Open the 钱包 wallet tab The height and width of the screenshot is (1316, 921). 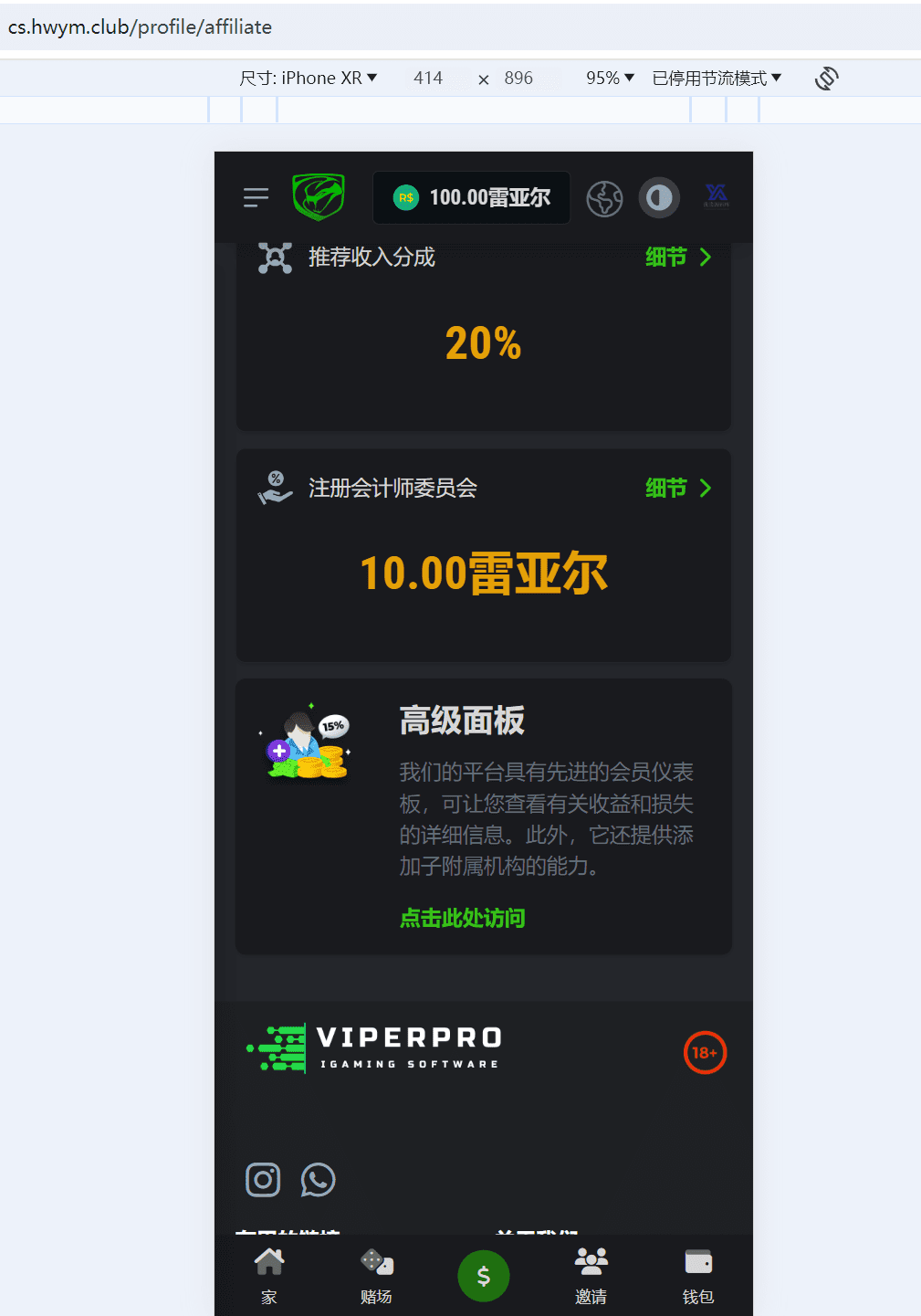698,1275
